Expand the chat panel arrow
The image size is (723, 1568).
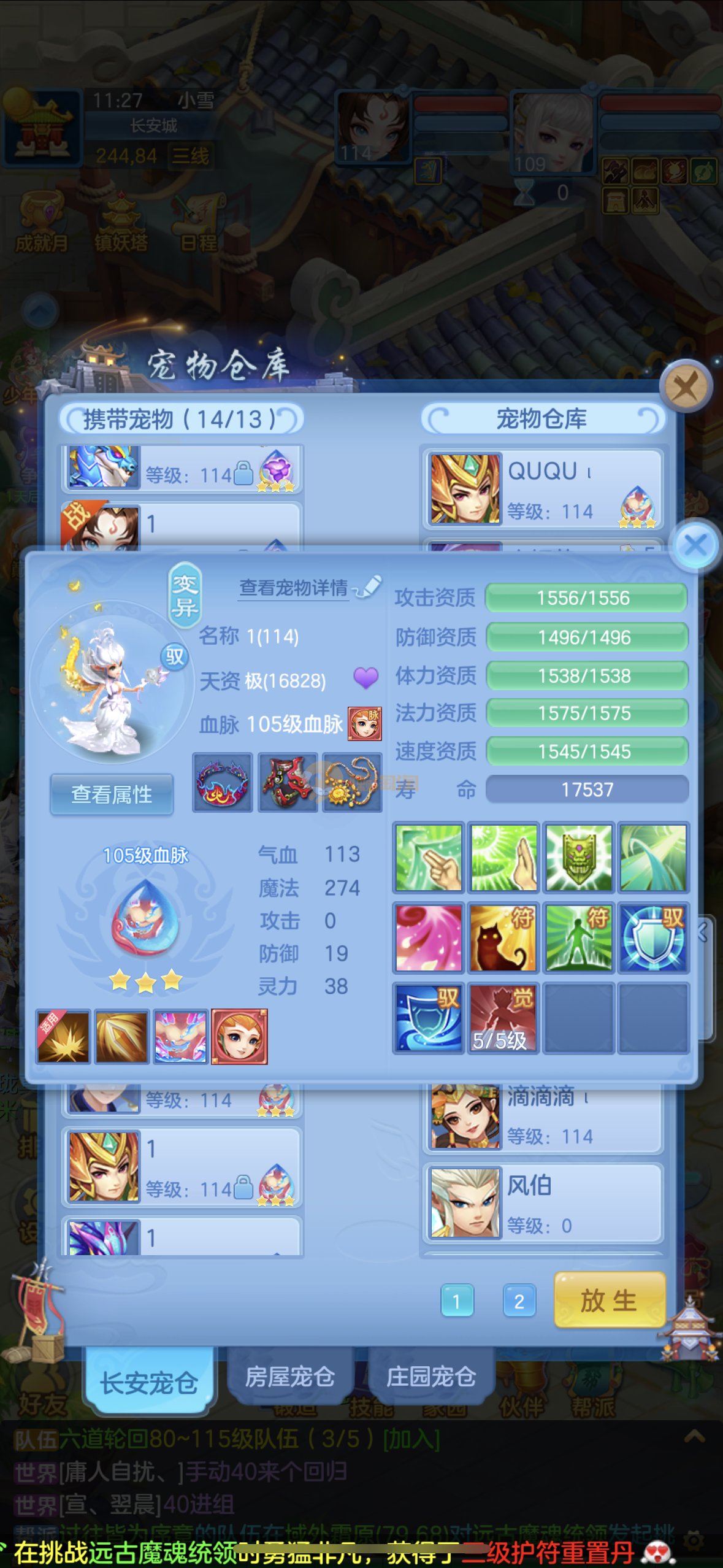point(694,1437)
